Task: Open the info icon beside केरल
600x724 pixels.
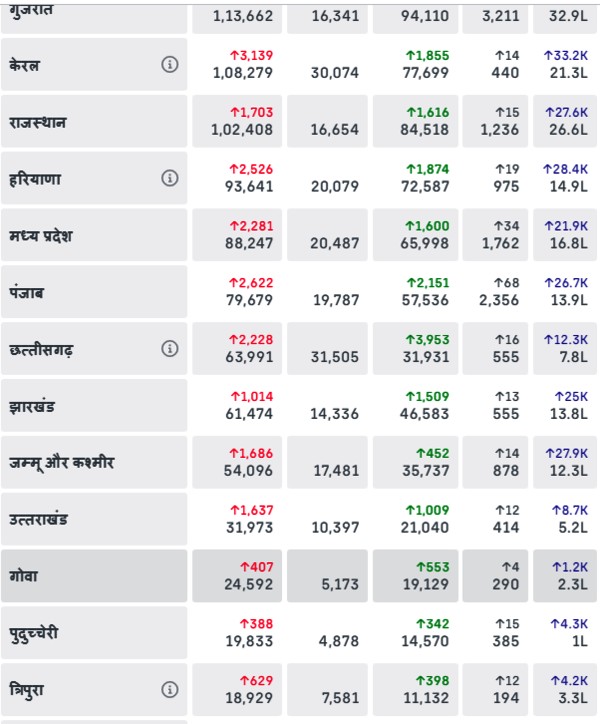Action: click(x=170, y=65)
